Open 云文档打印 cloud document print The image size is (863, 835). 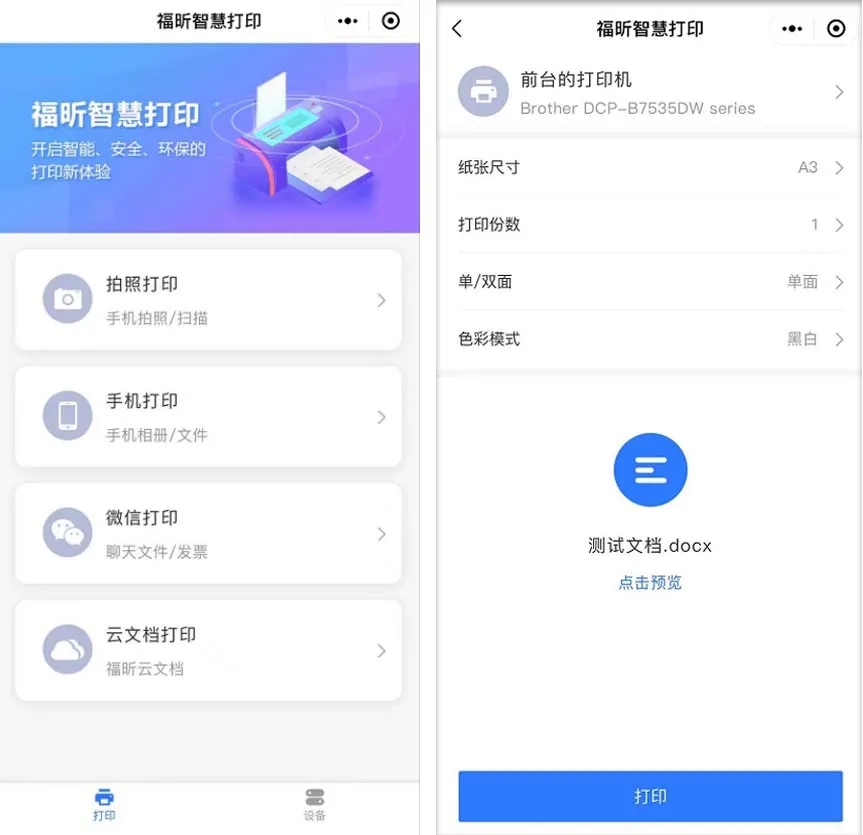point(208,651)
